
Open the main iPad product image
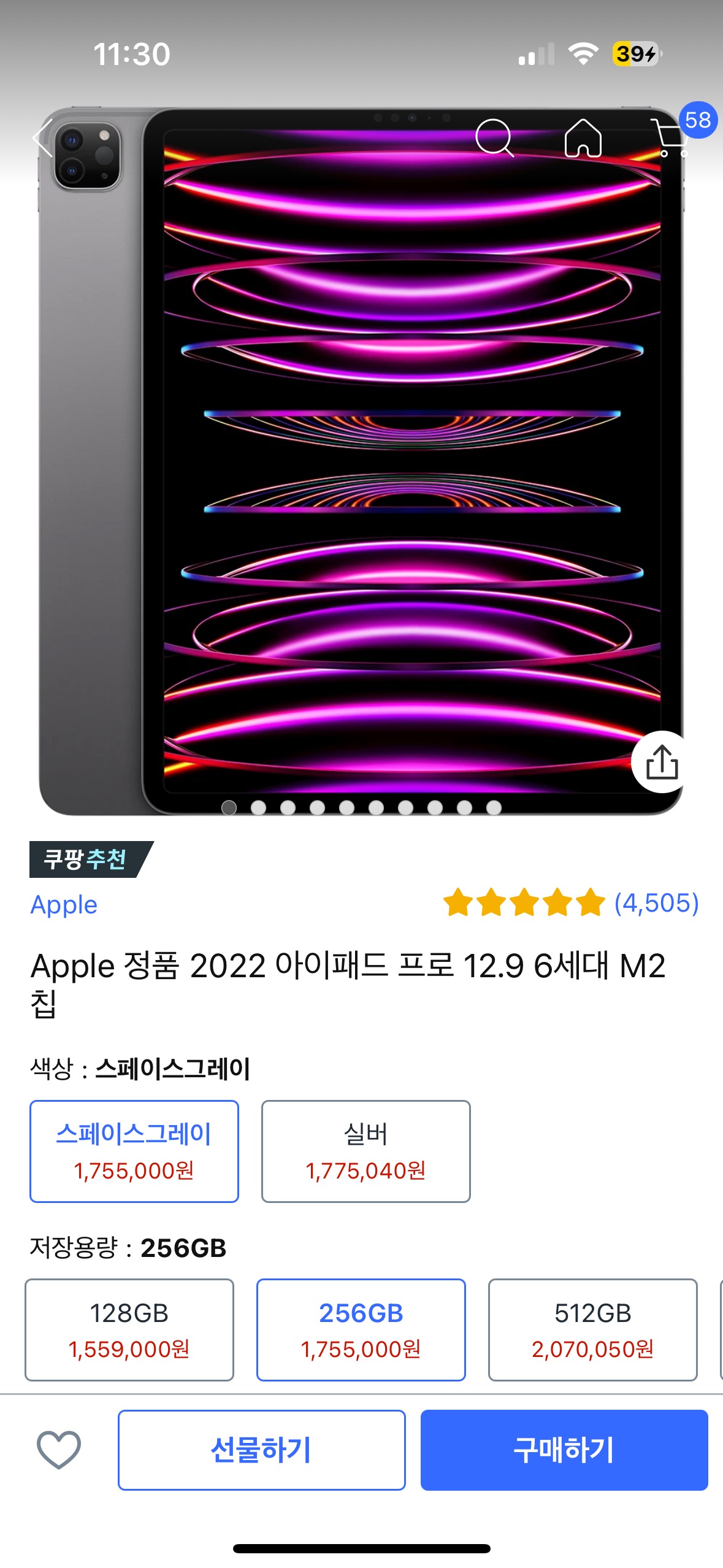[x=362, y=460]
